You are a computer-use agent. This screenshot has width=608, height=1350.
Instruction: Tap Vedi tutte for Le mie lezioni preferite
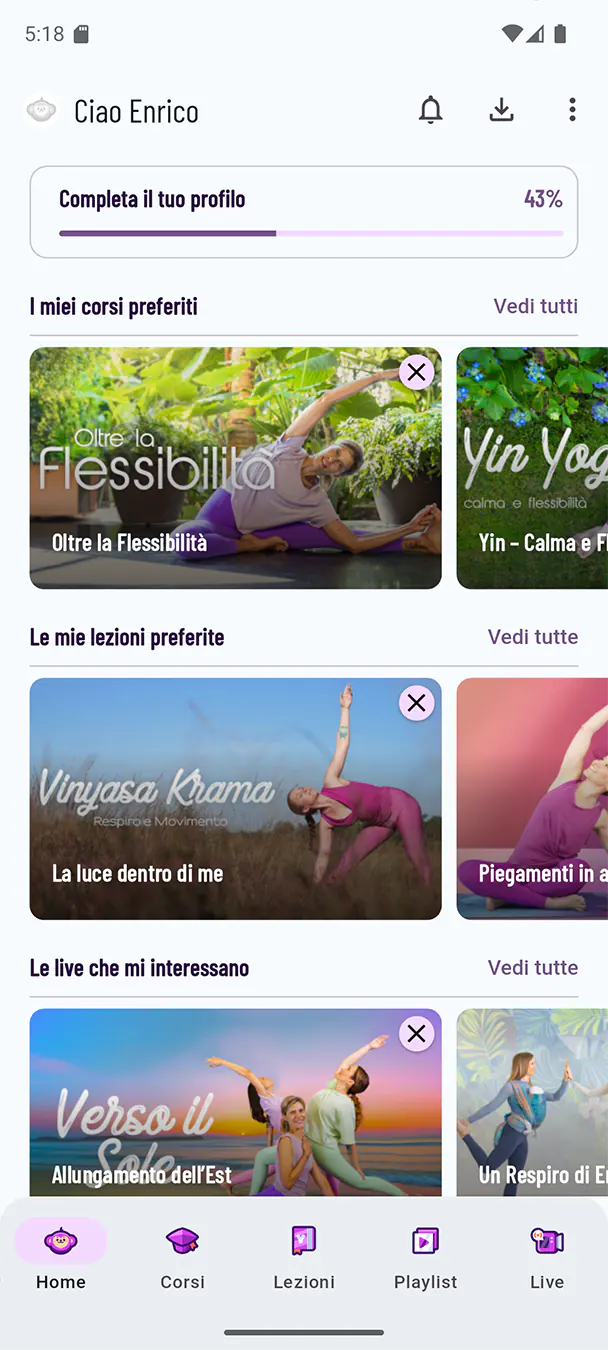pos(533,637)
